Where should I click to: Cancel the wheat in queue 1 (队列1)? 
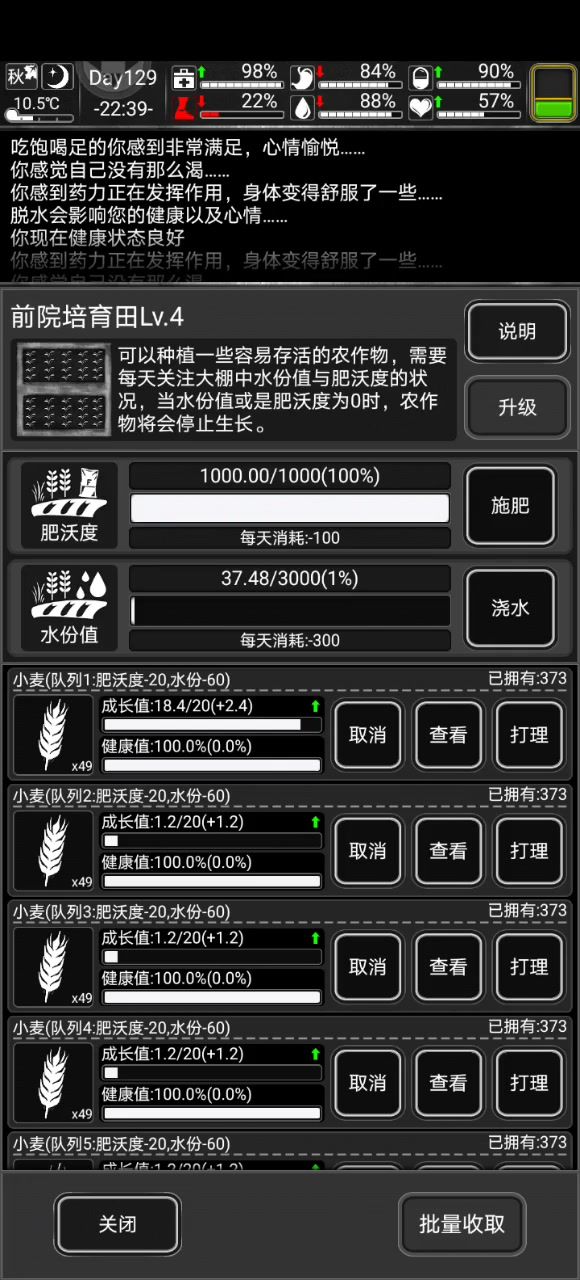(368, 735)
